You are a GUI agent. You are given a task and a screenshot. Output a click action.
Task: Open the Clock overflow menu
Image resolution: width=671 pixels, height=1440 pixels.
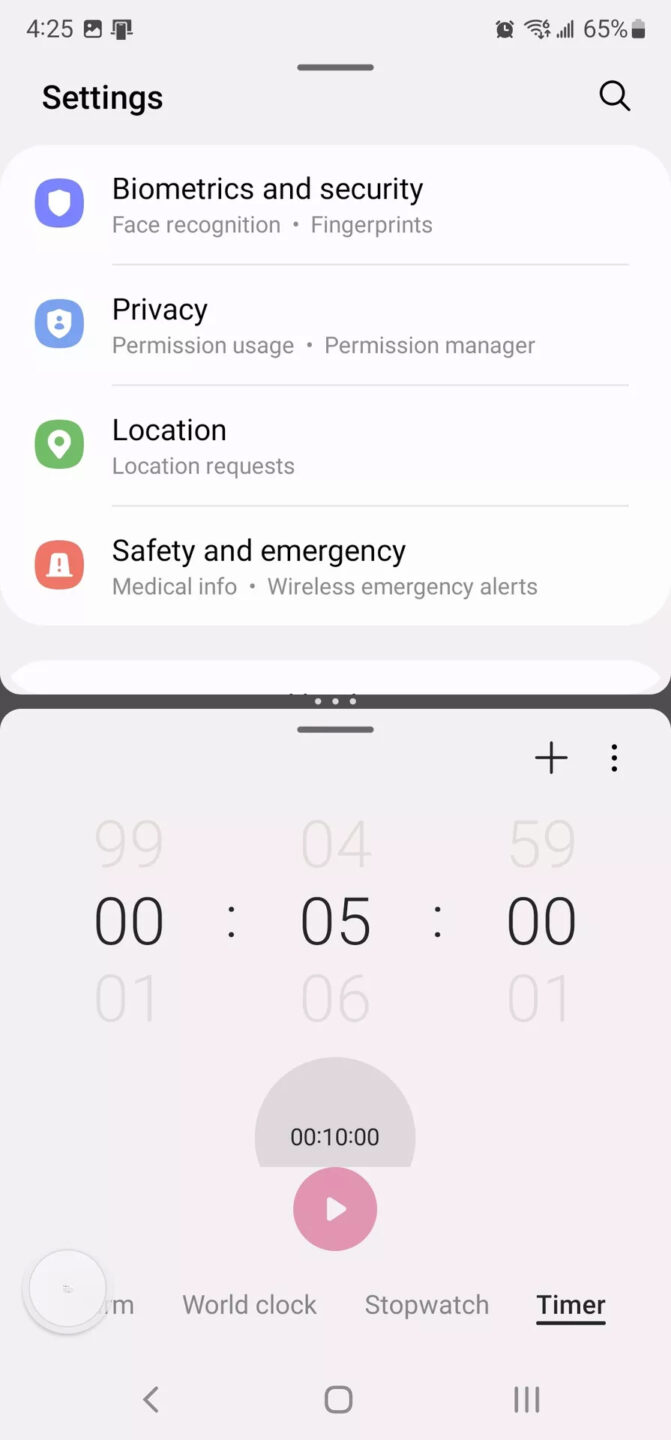pyautogui.click(x=614, y=758)
